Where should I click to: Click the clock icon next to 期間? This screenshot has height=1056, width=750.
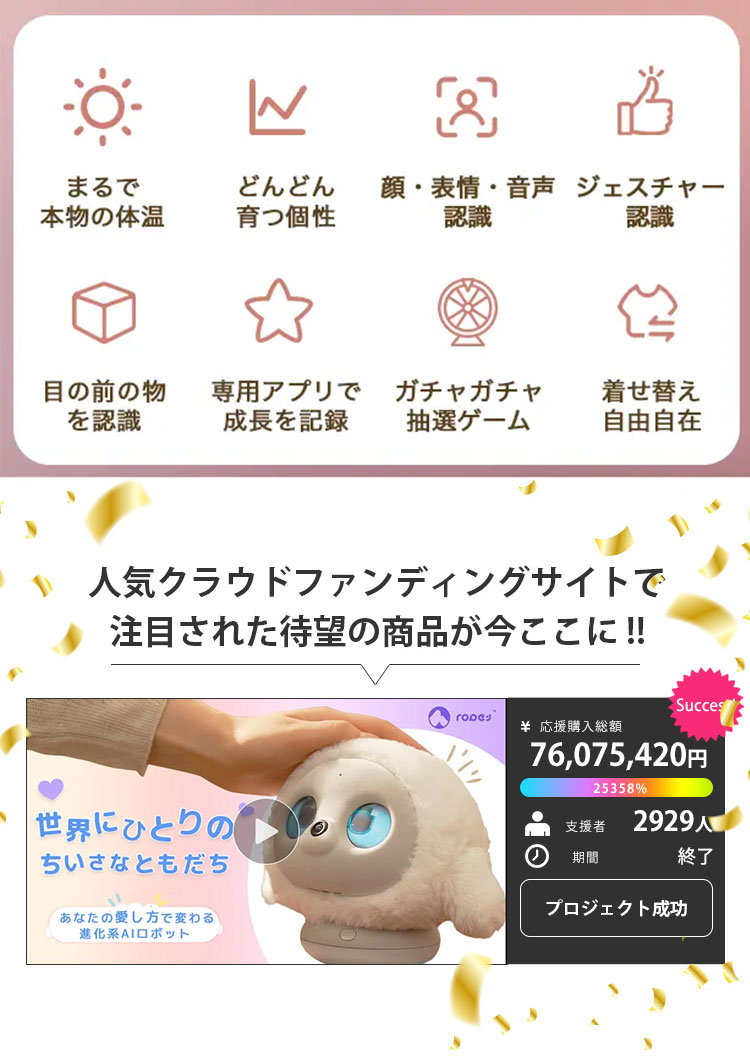point(535,857)
